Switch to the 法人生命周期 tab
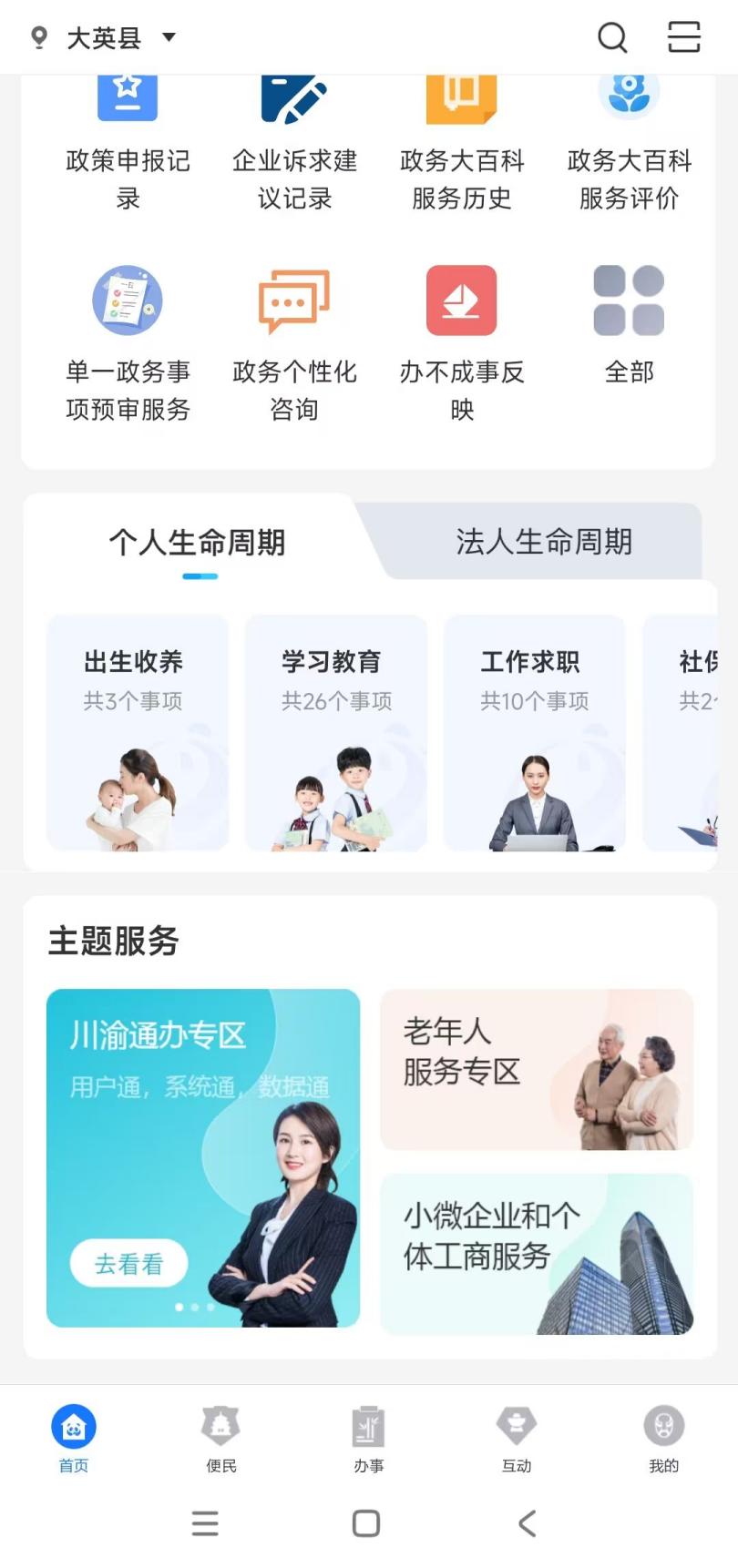 [x=544, y=542]
